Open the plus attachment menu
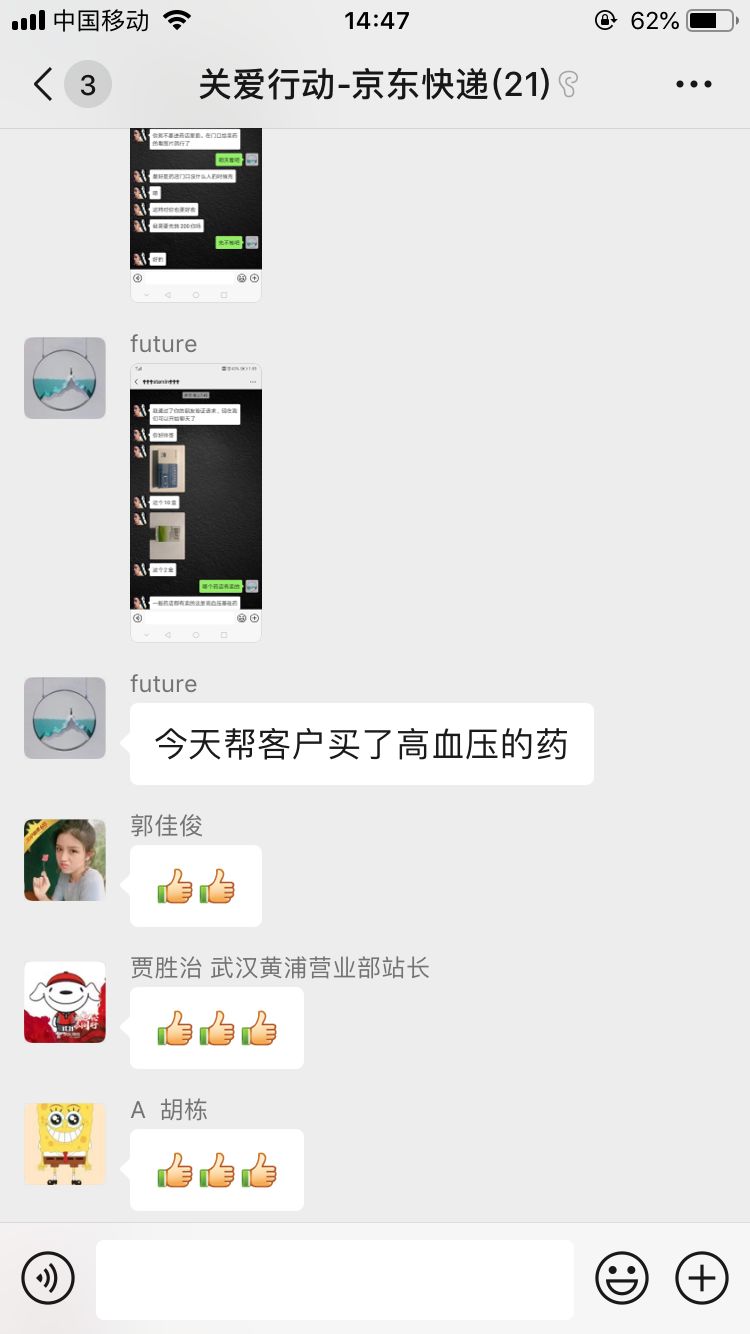 coord(702,1278)
